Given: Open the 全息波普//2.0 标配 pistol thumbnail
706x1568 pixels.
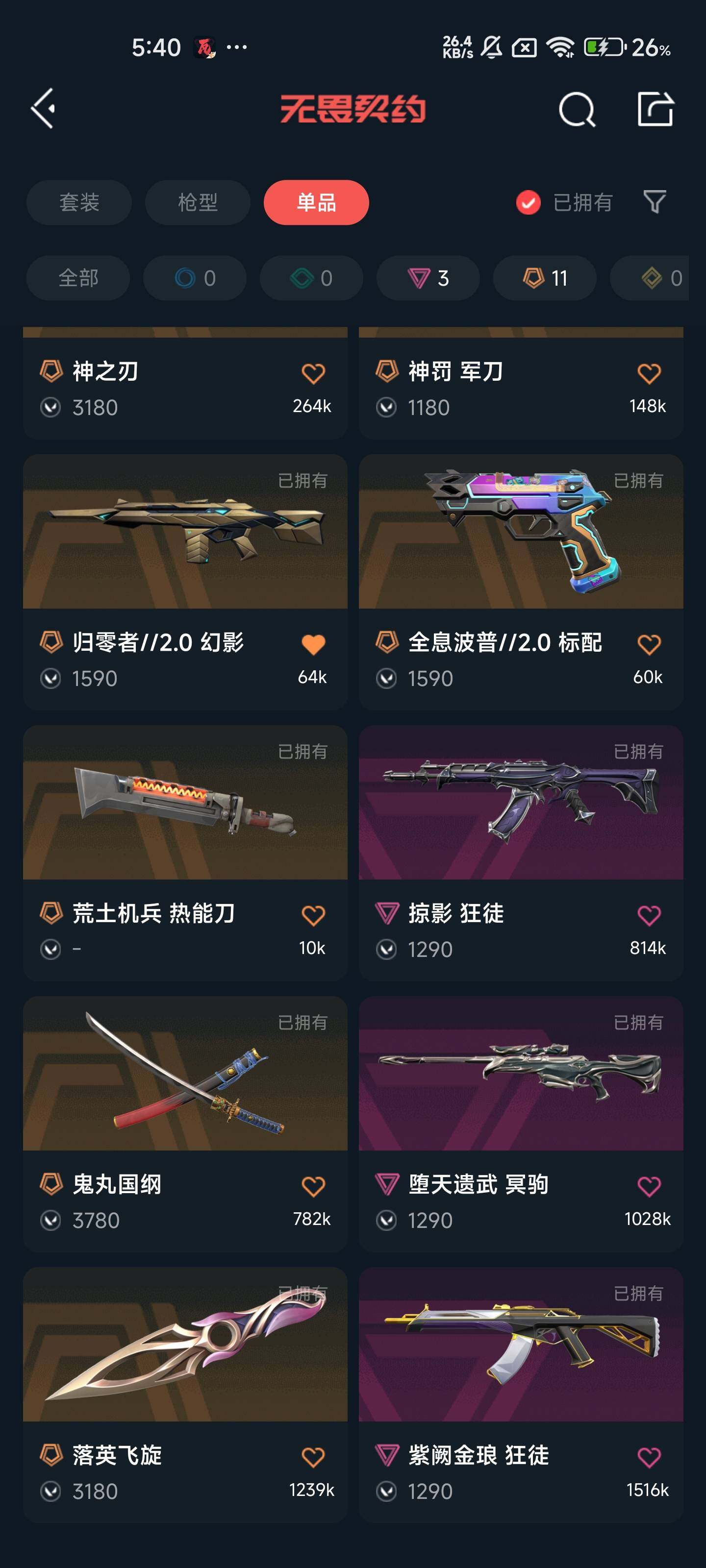Looking at the screenshot, I should [521, 536].
